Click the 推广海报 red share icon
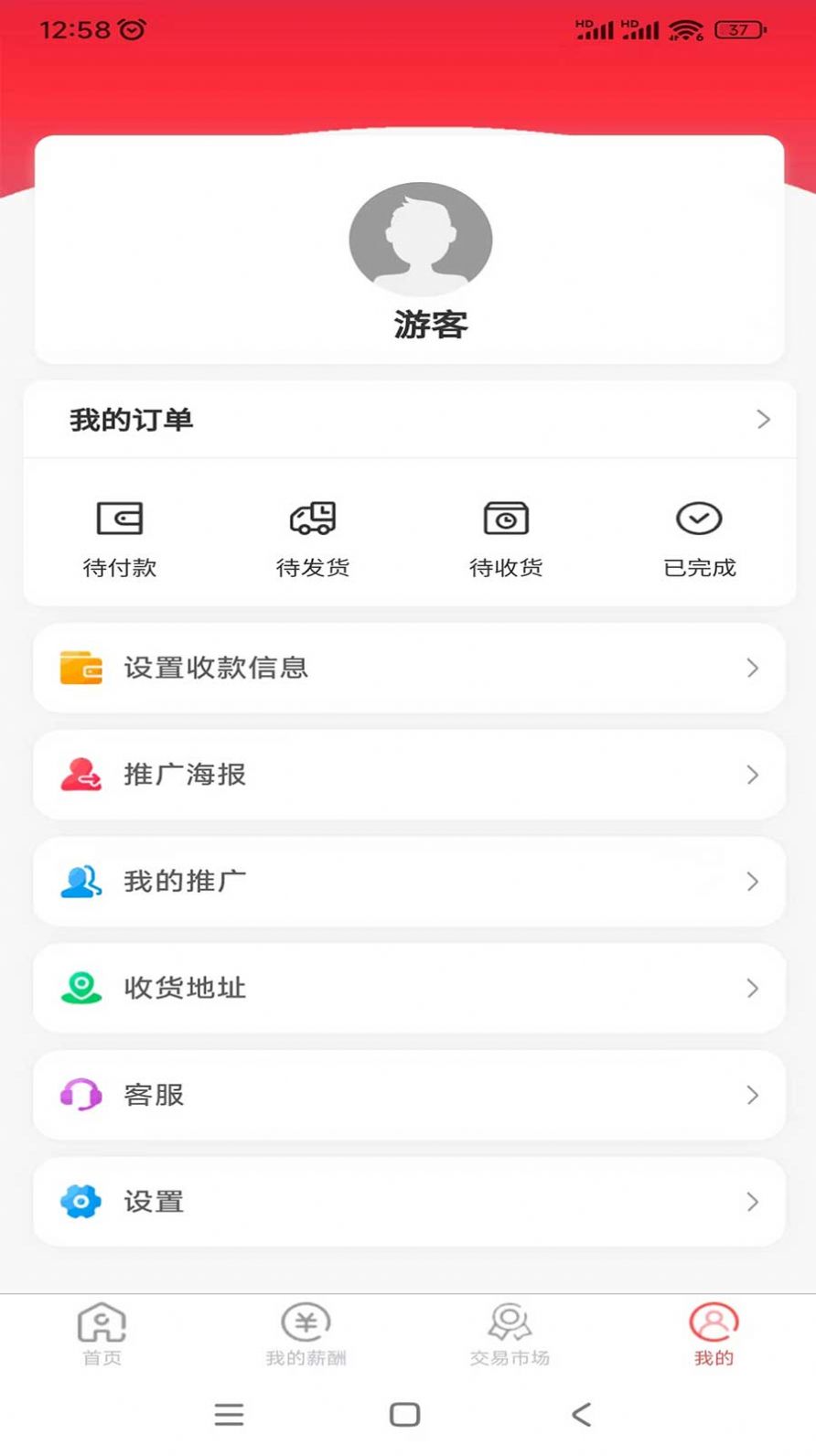Screen dimensions: 816x1456 (x=81, y=775)
